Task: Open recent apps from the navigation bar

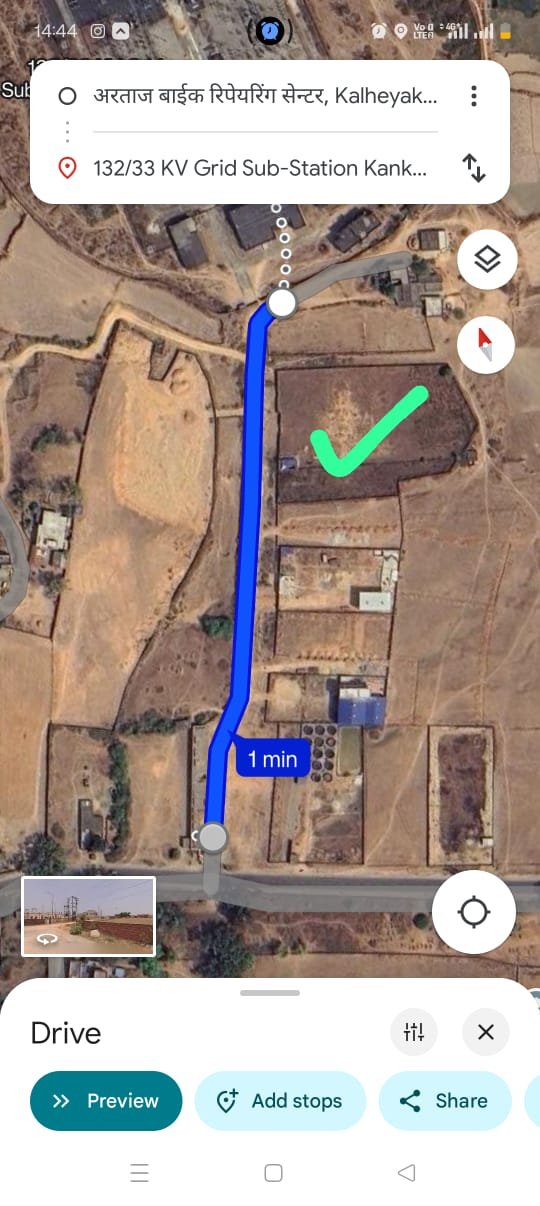Action: pyautogui.click(x=140, y=1173)
